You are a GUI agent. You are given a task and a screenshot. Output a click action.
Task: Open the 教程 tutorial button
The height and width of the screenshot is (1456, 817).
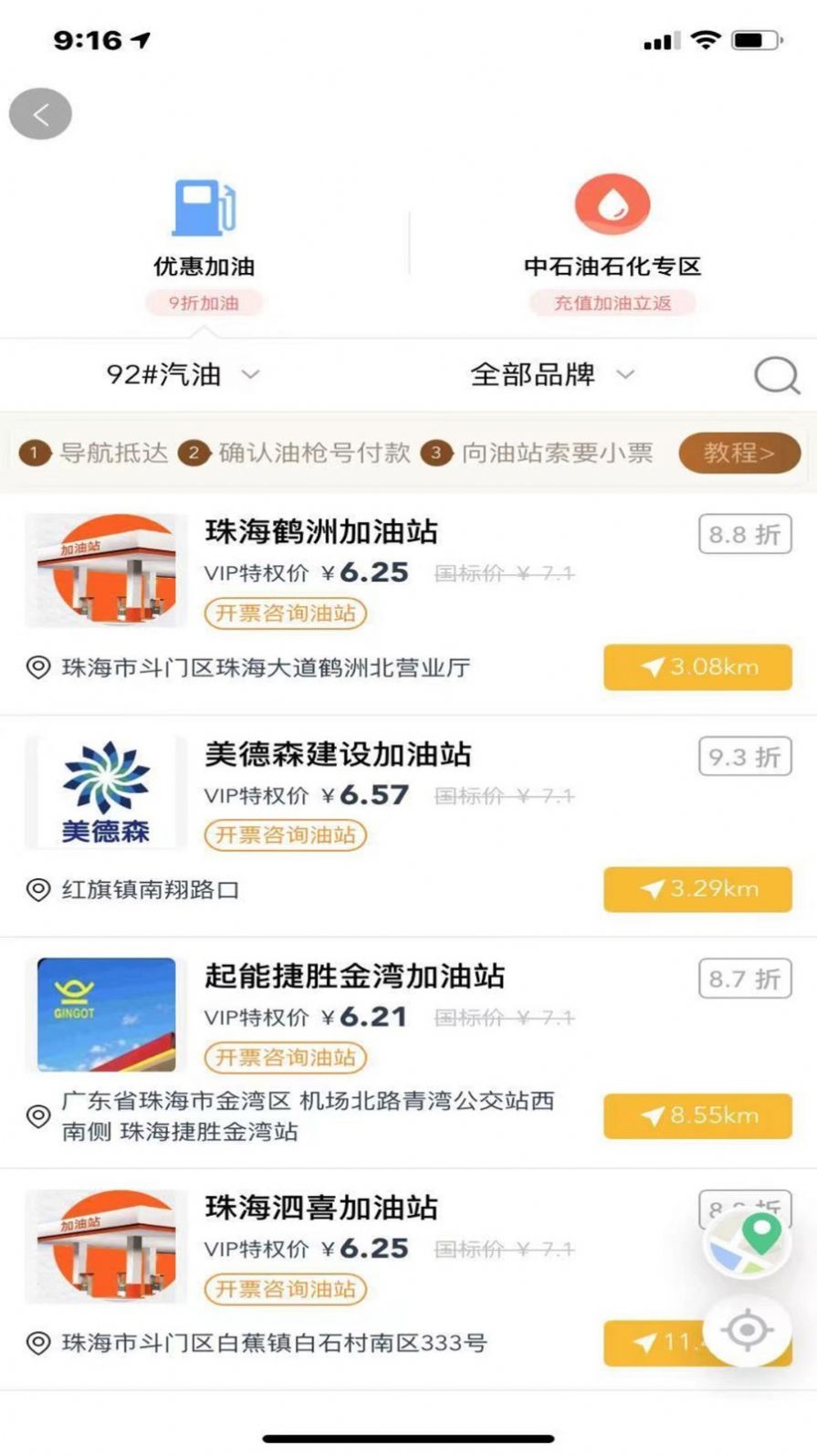[x=739, y=453]
